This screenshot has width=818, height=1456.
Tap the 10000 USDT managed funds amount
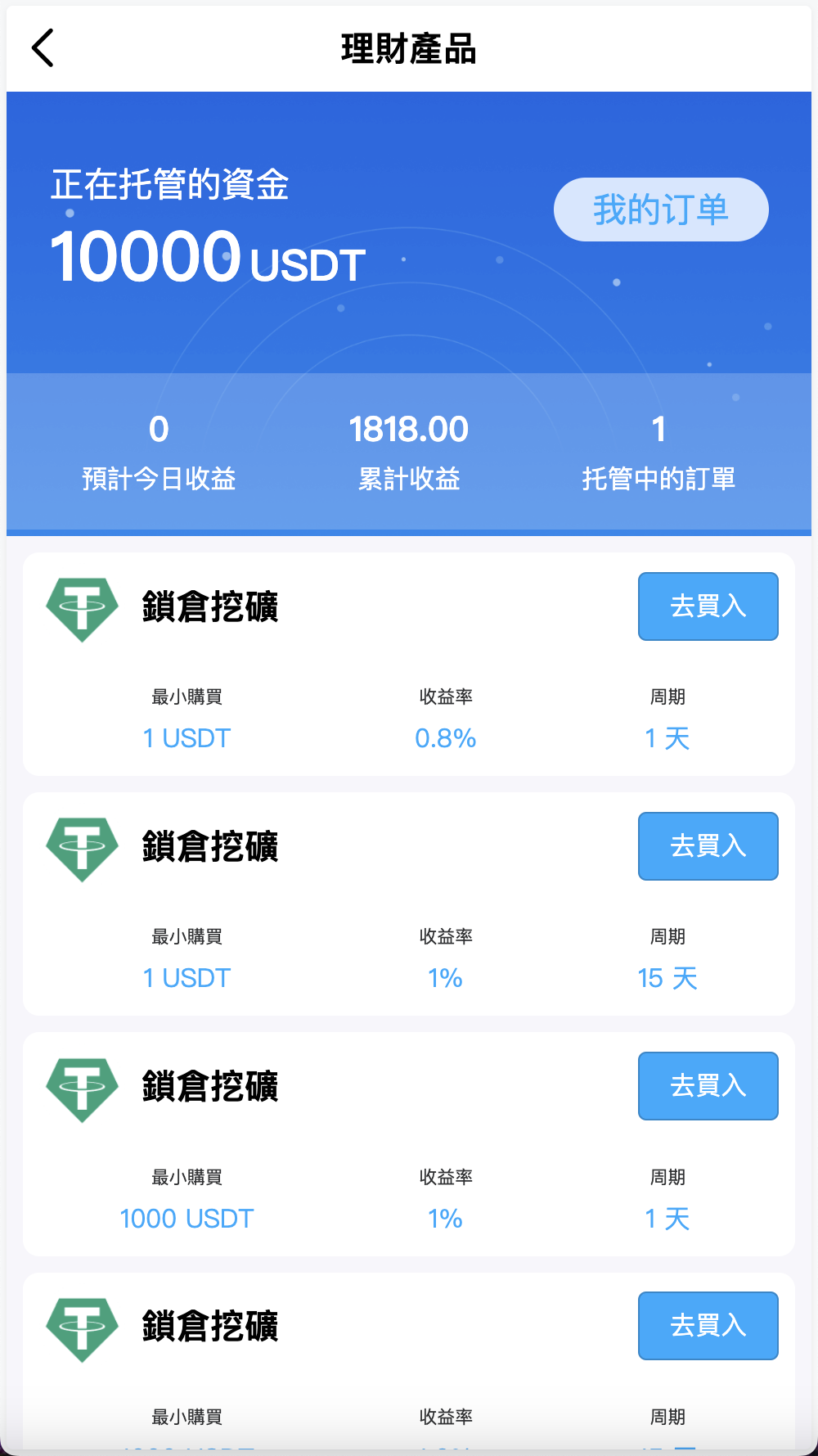point(209,256)
